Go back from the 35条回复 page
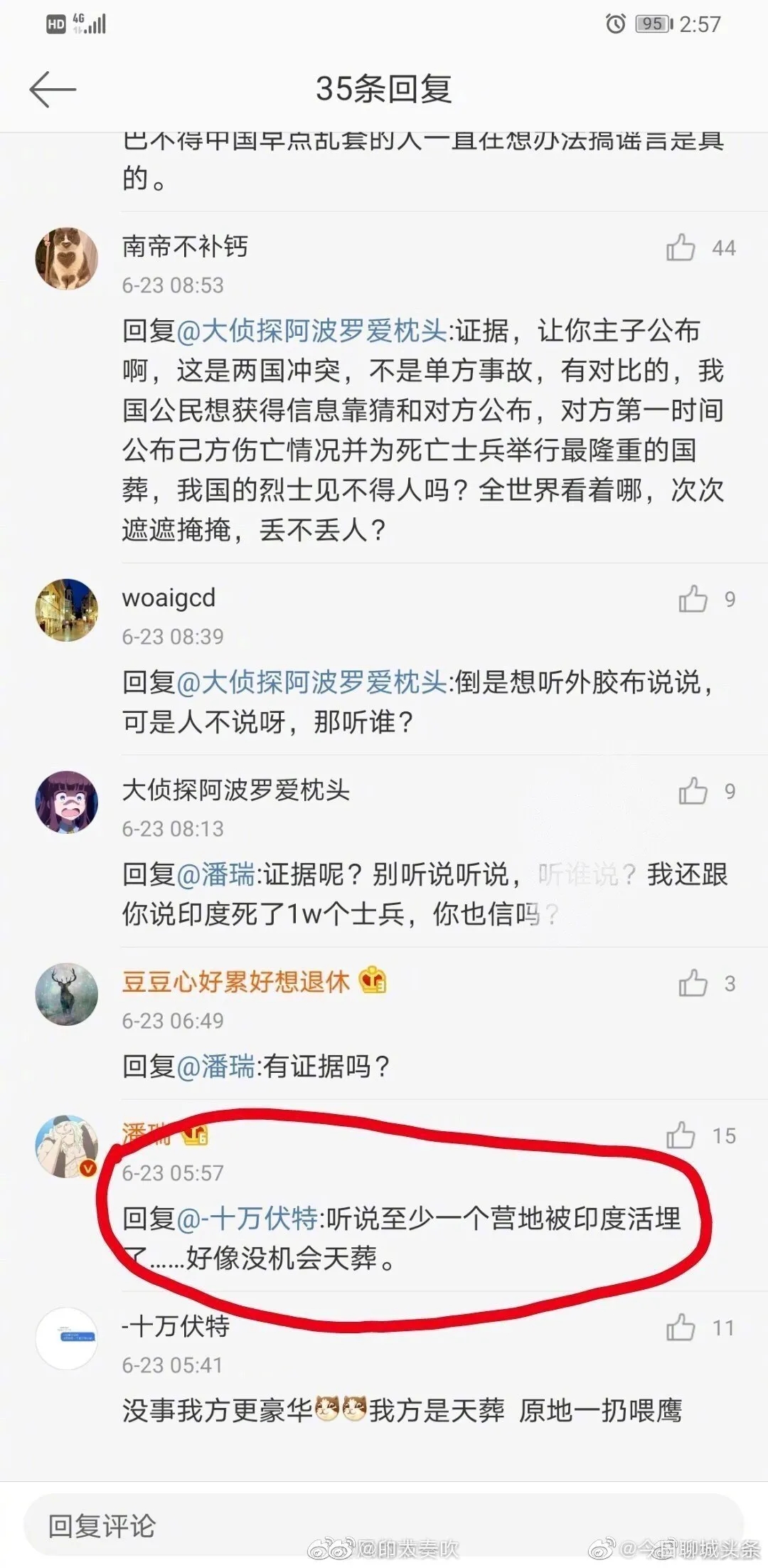 [x=53, y=90]
